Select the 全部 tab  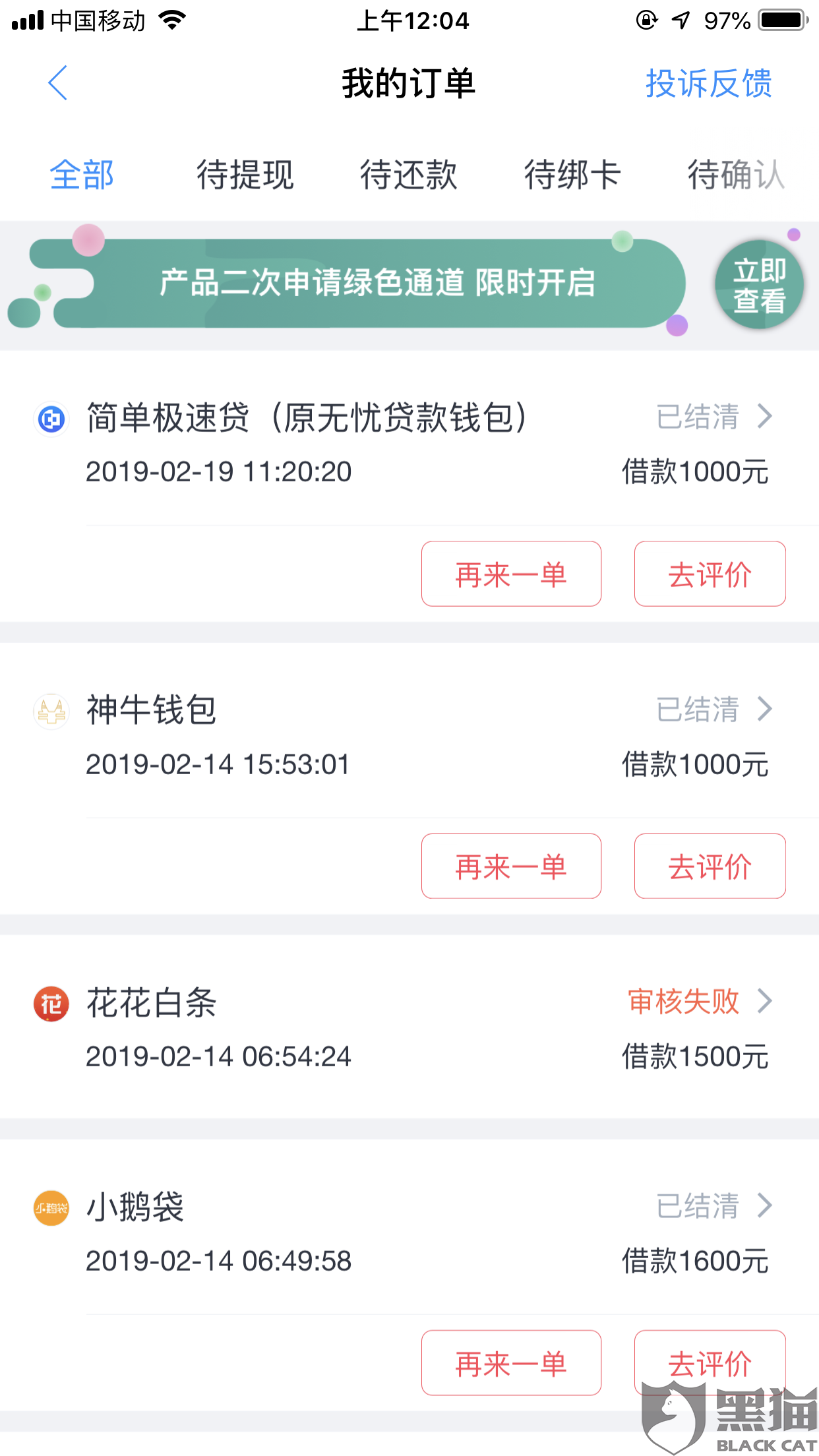point(82,175)
